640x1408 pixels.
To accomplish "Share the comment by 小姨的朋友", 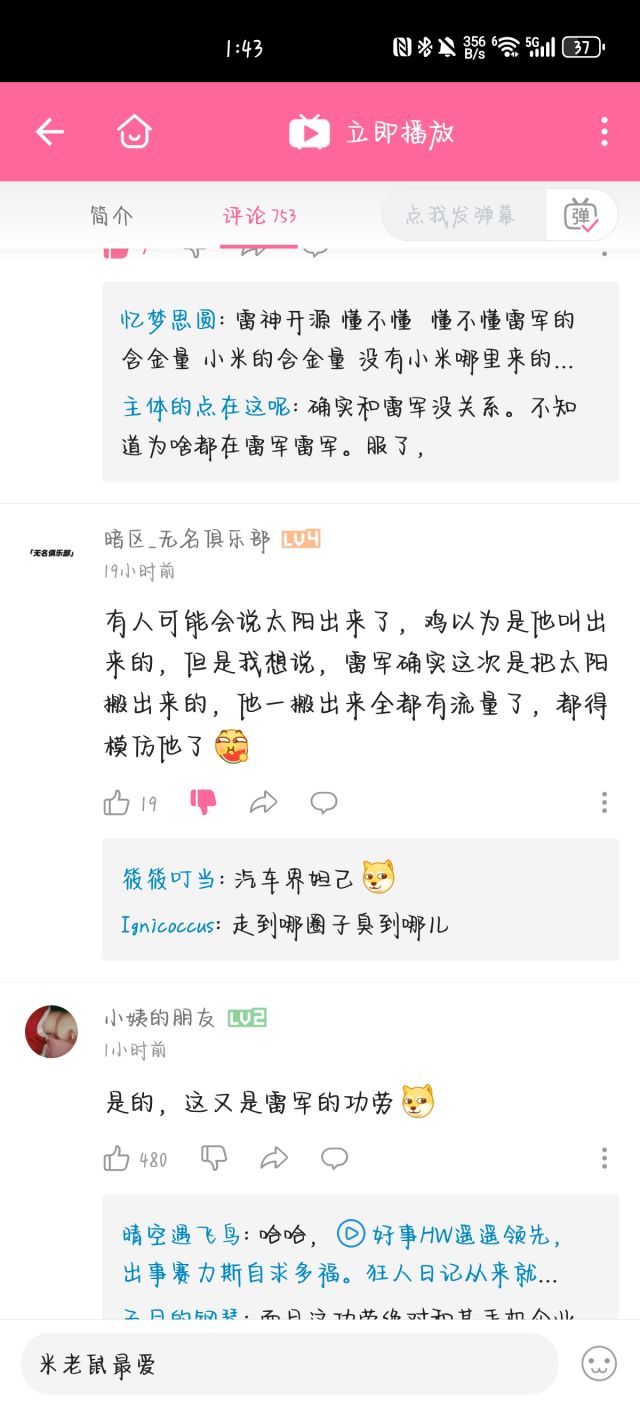I will point(273,1158).
